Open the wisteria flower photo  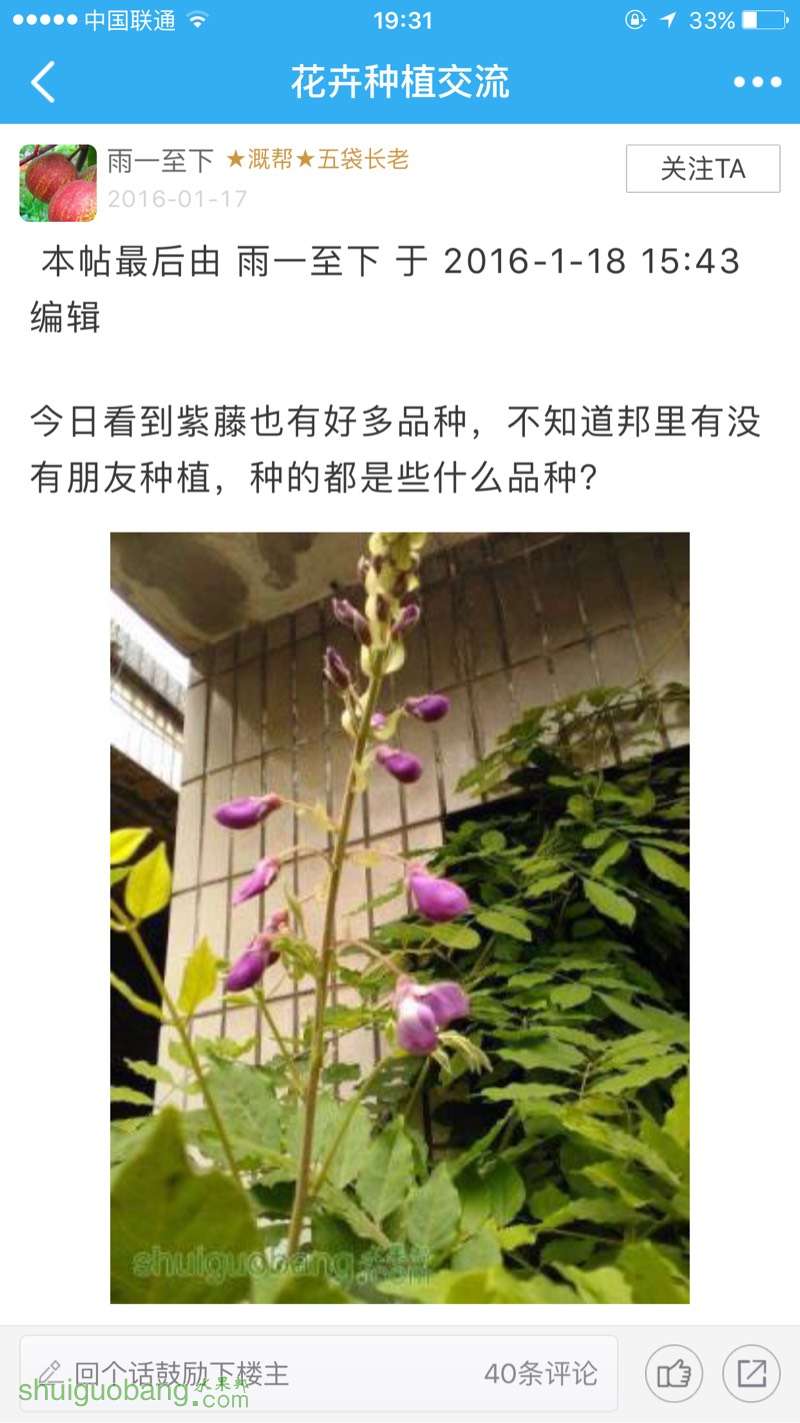click(x=399, y=917)
